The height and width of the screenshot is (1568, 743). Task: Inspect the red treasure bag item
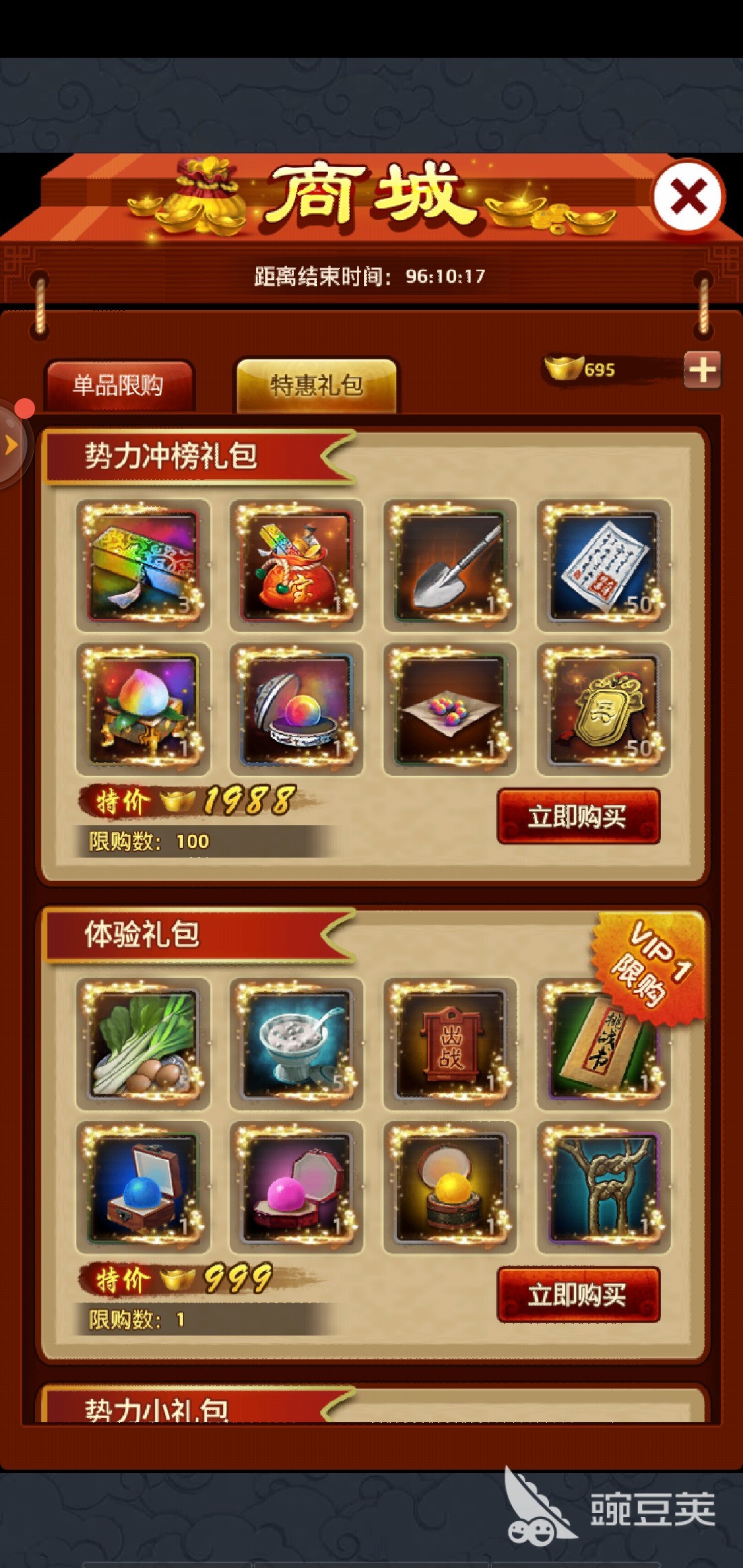click(x=296, y=565)
